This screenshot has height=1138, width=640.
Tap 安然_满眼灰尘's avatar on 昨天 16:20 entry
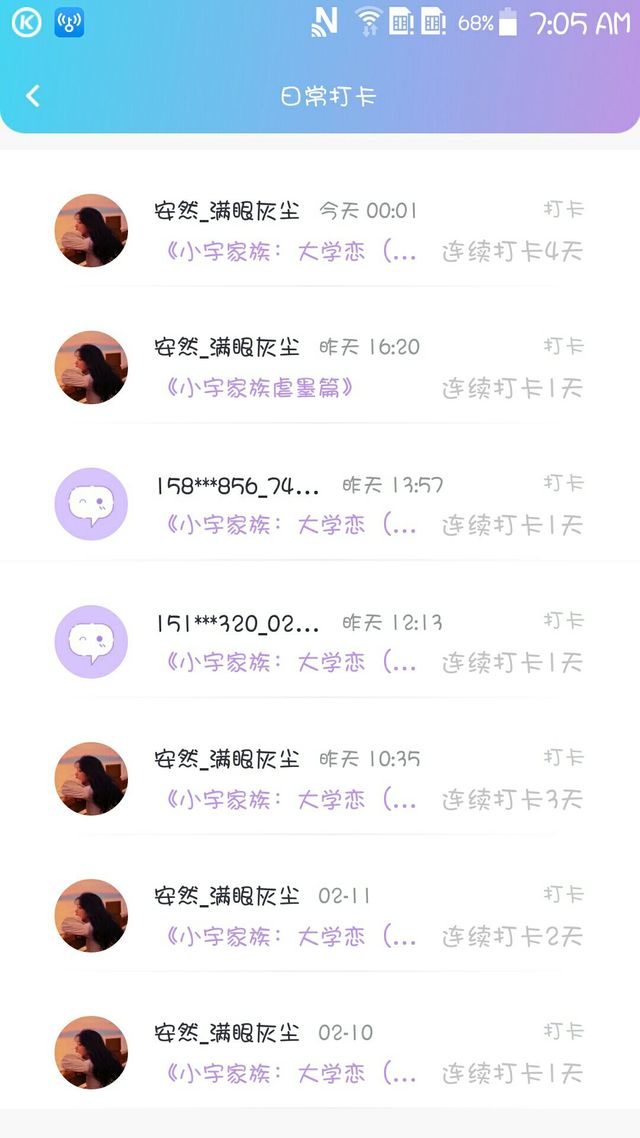91,367
